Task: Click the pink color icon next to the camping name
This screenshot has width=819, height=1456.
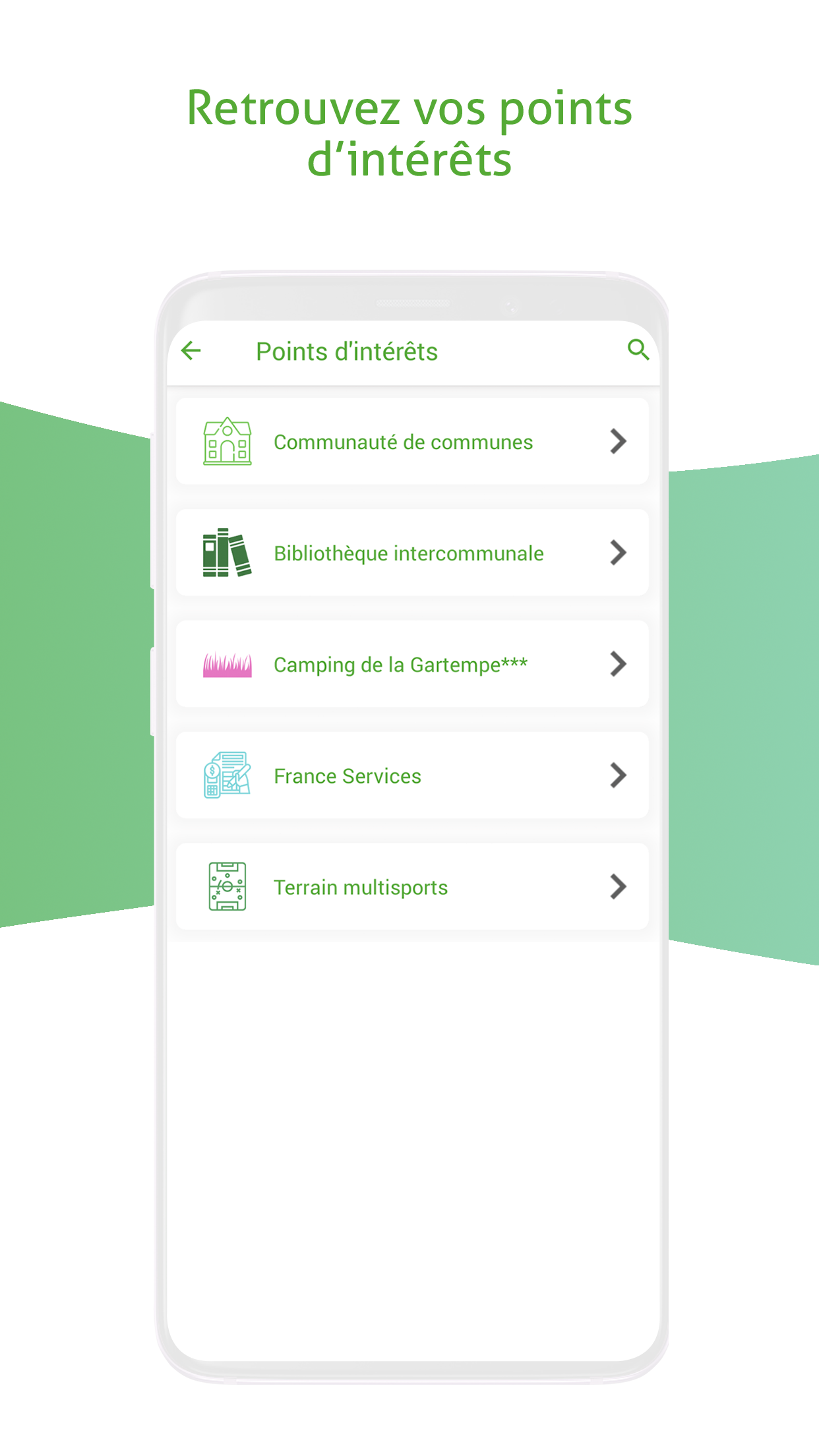Action: [x=227, y=664]
